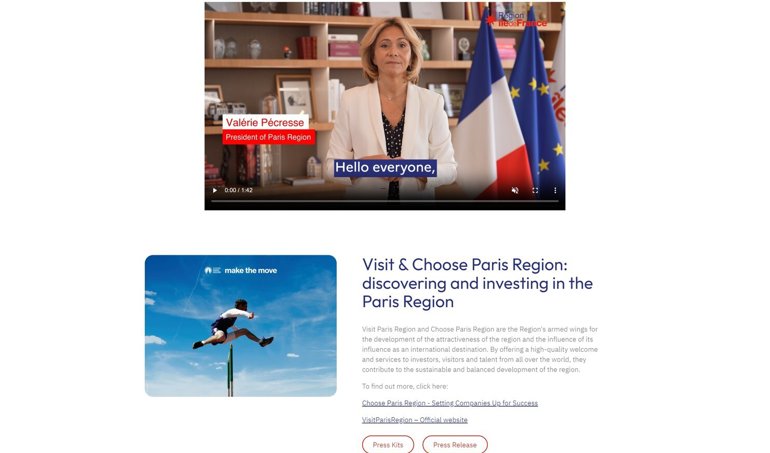Unmute the video sound

(x=515, y=190)
